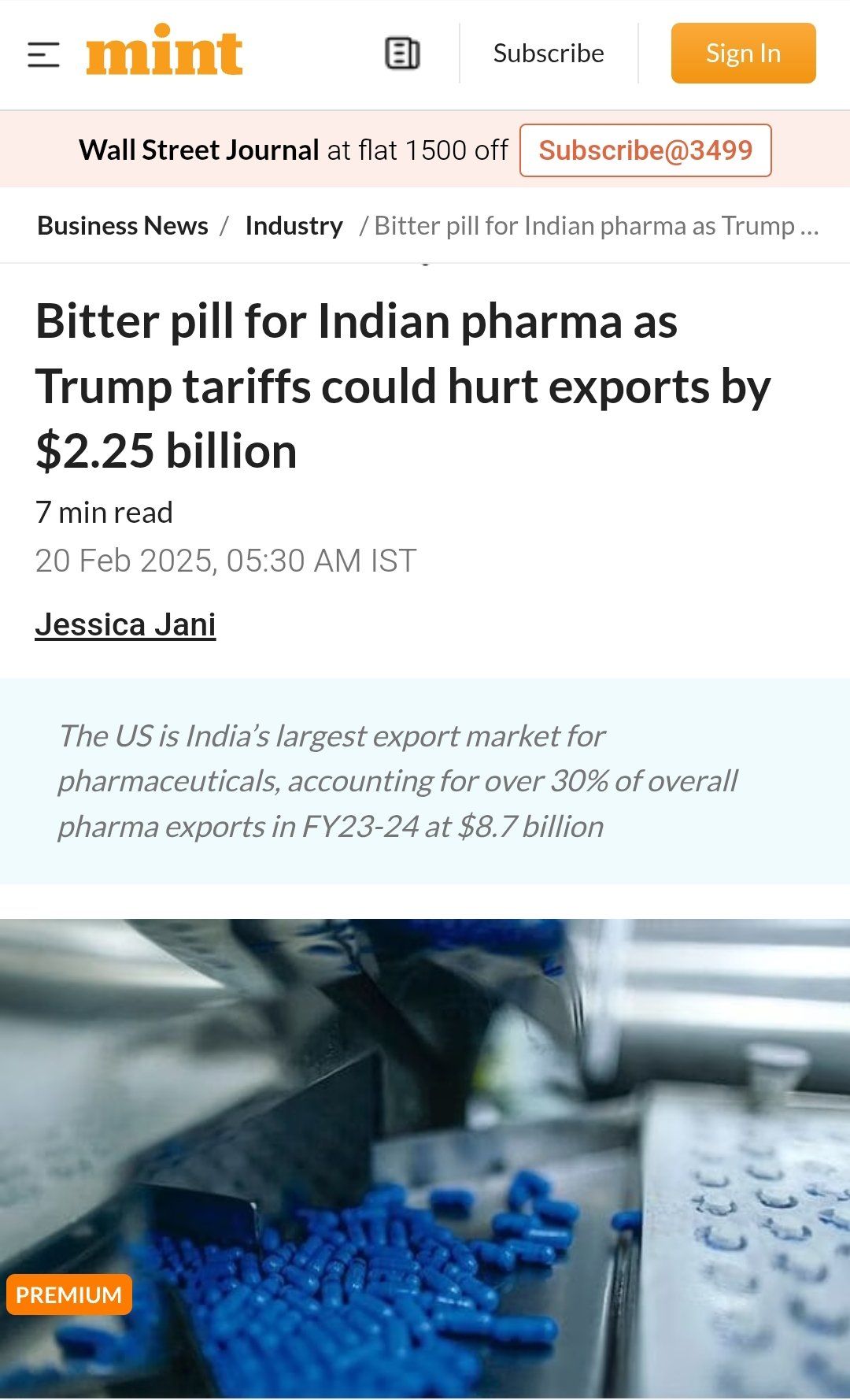Go to the Industry breadcrumb section

pos(294,226)
